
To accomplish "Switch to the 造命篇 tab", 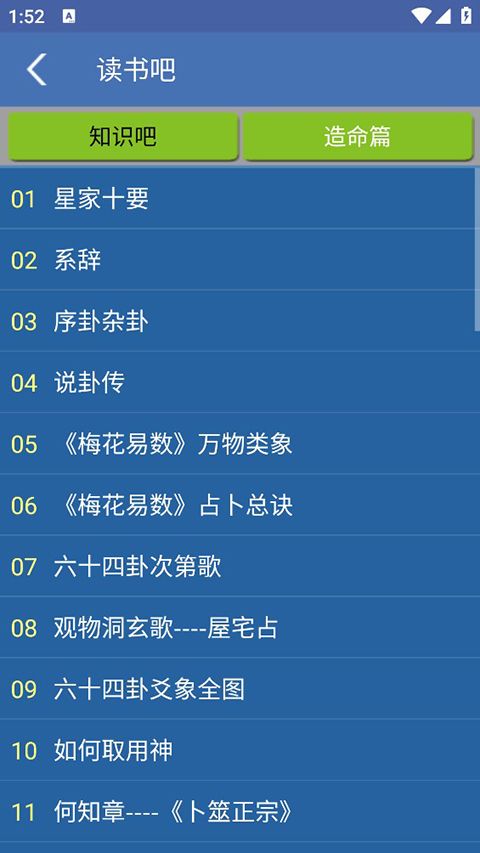I will 358,136.
